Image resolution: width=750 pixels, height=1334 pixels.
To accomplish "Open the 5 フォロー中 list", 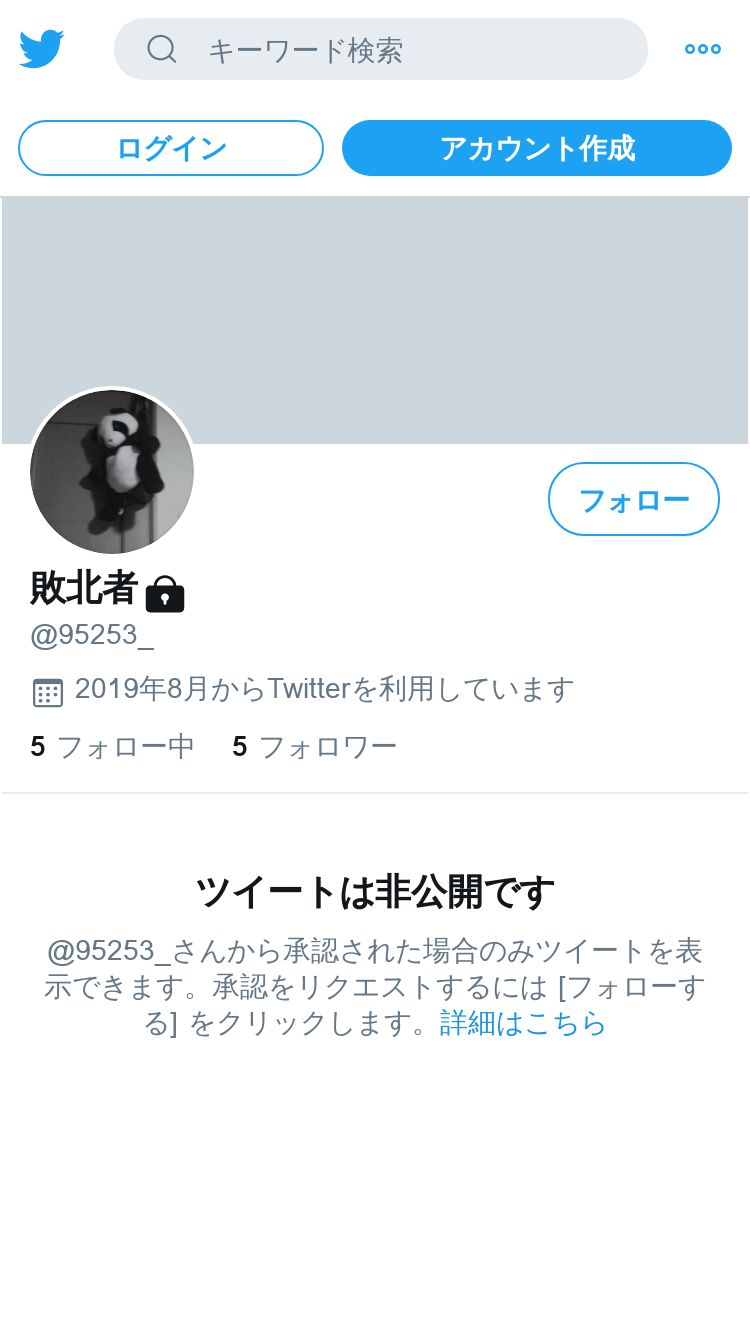I will (112, 747).
